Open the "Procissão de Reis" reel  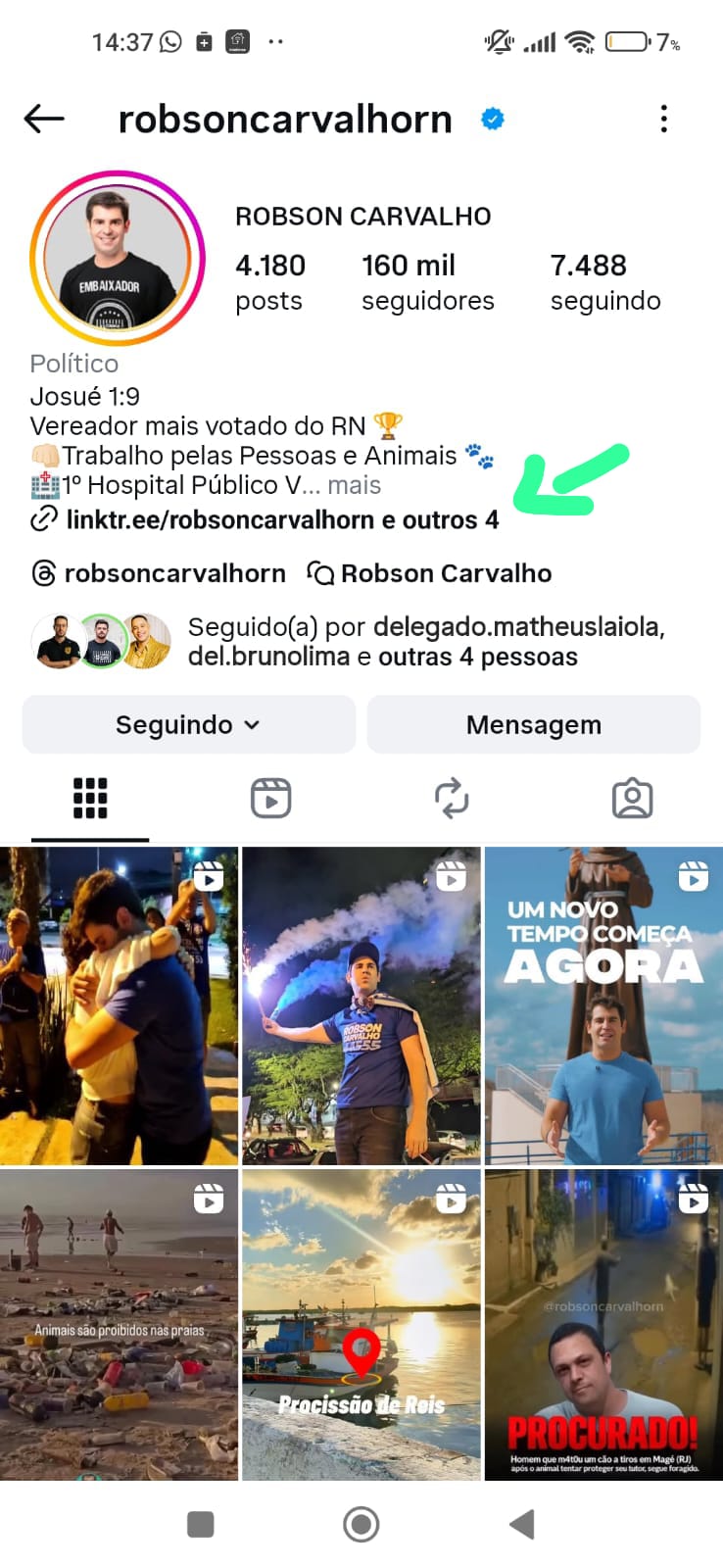click(361, 1325)
